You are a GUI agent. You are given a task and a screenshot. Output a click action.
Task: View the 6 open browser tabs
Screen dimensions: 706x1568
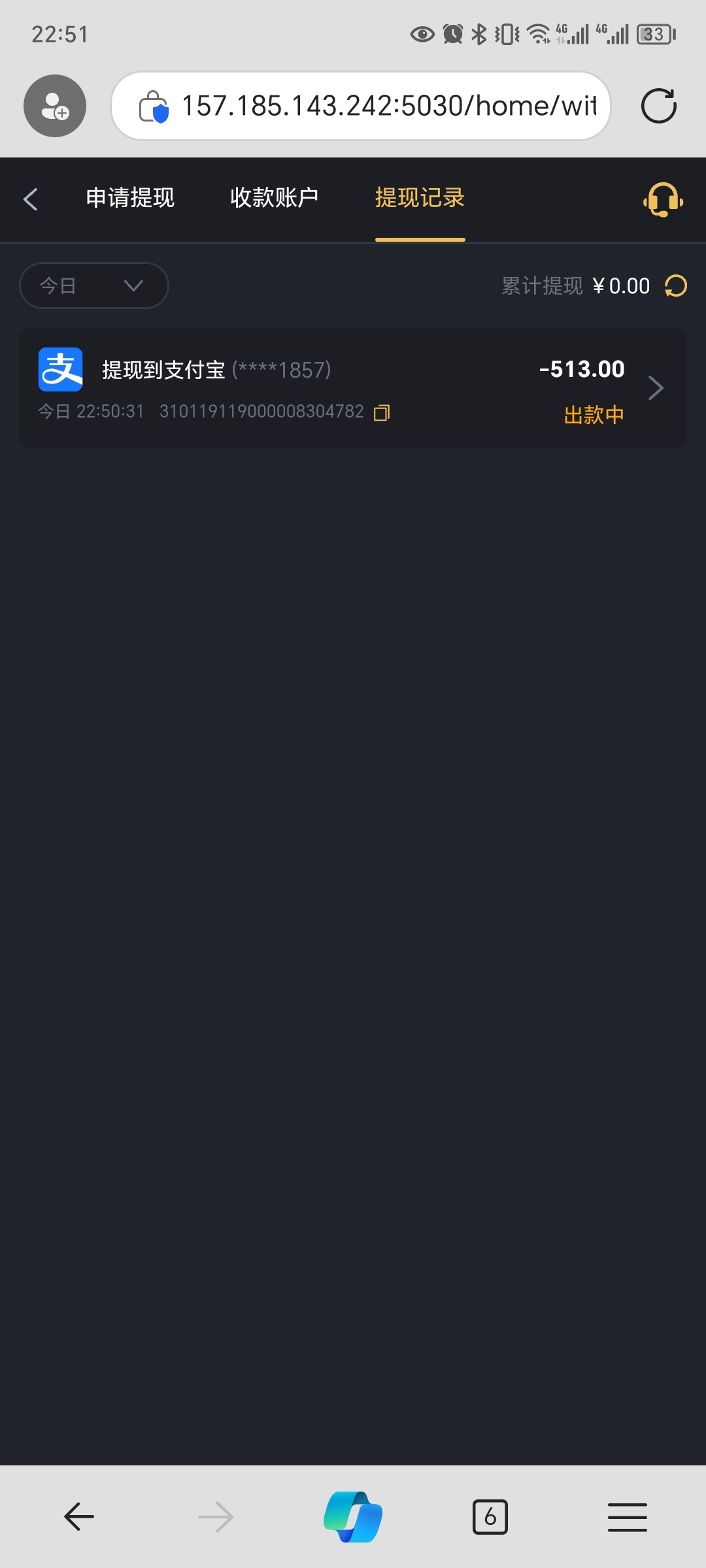click(x=490, y=1516)
